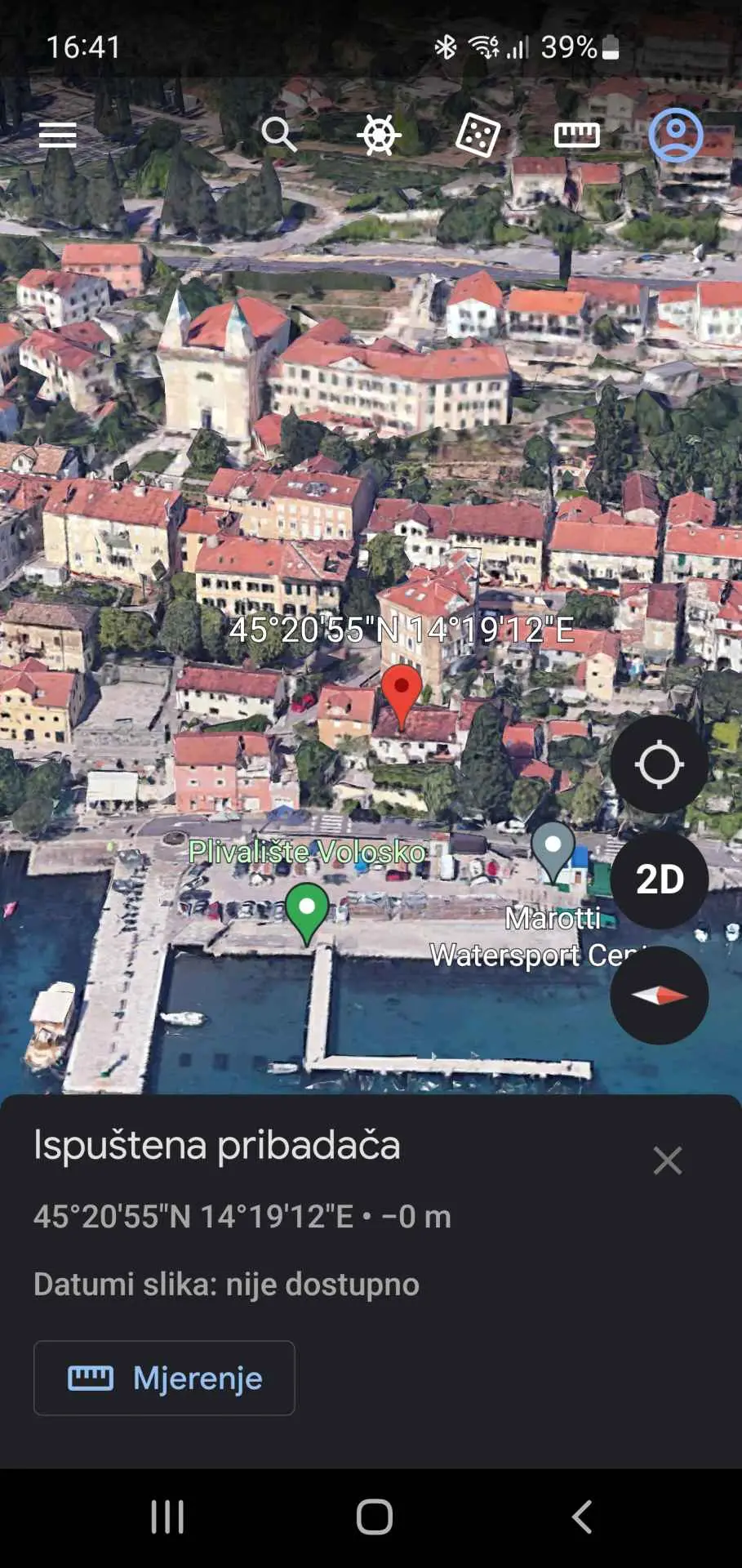Go back with system back button
The width and height of the screenshot is (742, 1568).
pyautogui.click(x=582, y=1517)
